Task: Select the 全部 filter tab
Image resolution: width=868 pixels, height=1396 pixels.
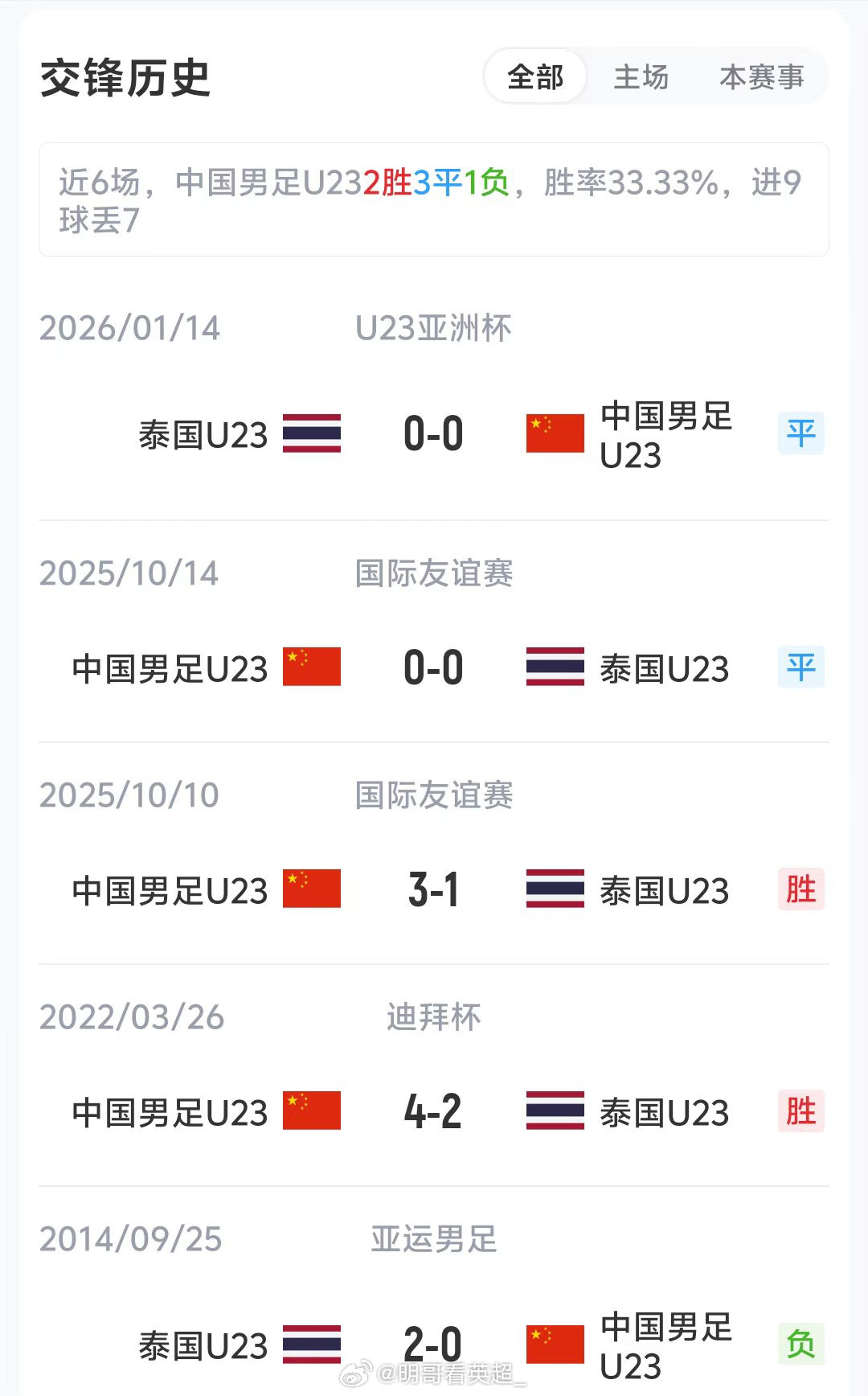Action: tap(535, 77)
